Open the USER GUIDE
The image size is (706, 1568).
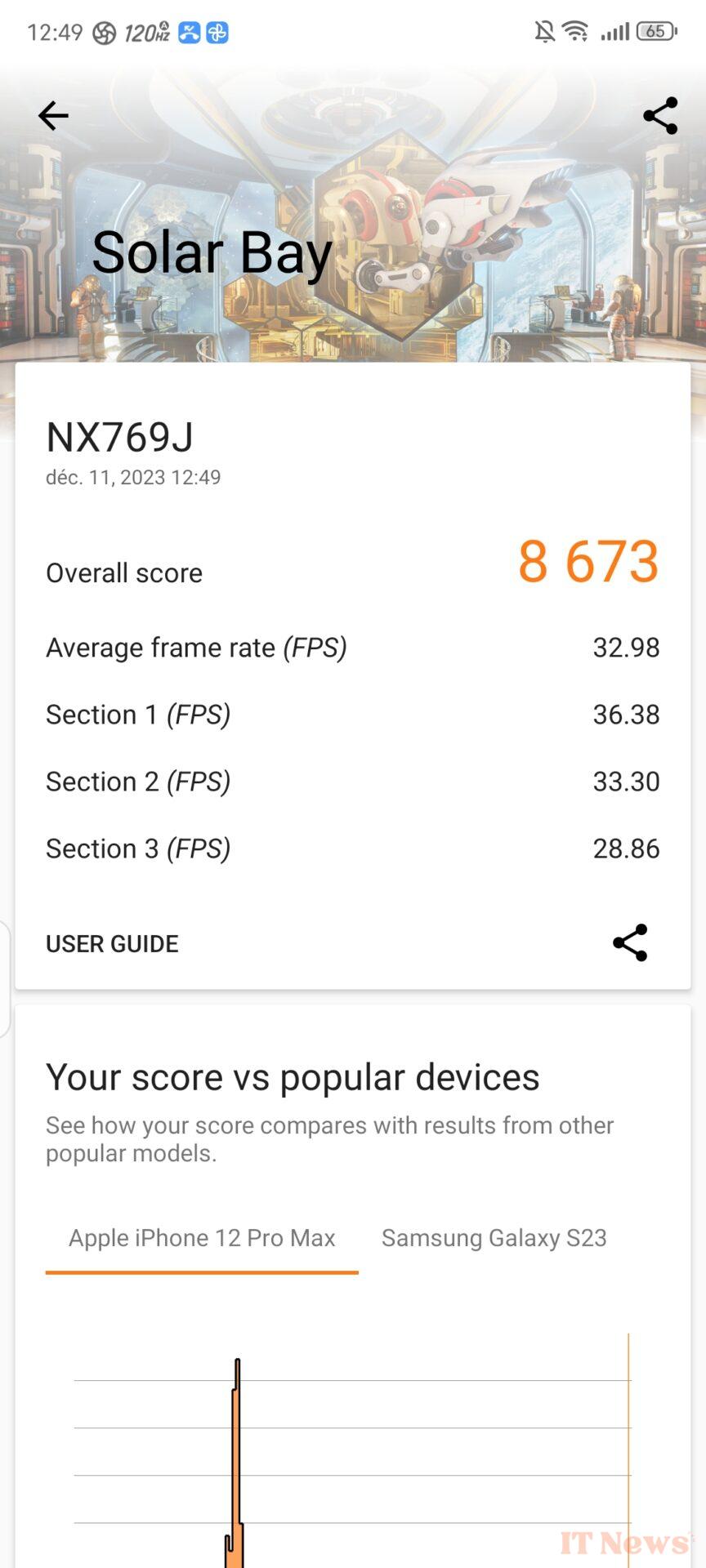112,943
